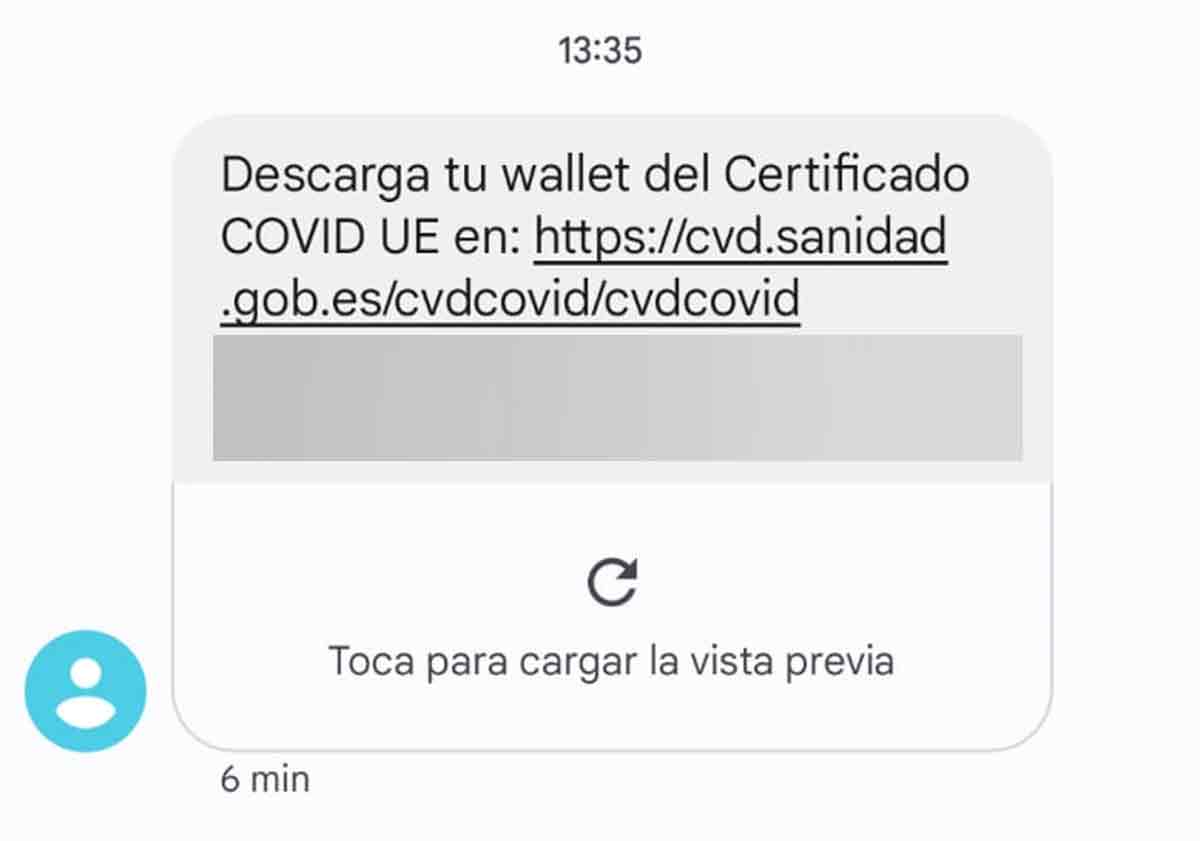This screenshot has height=841, width=1200.
Task: Tap the reload icon to load the link preview
Action: [x=611, y=582]
